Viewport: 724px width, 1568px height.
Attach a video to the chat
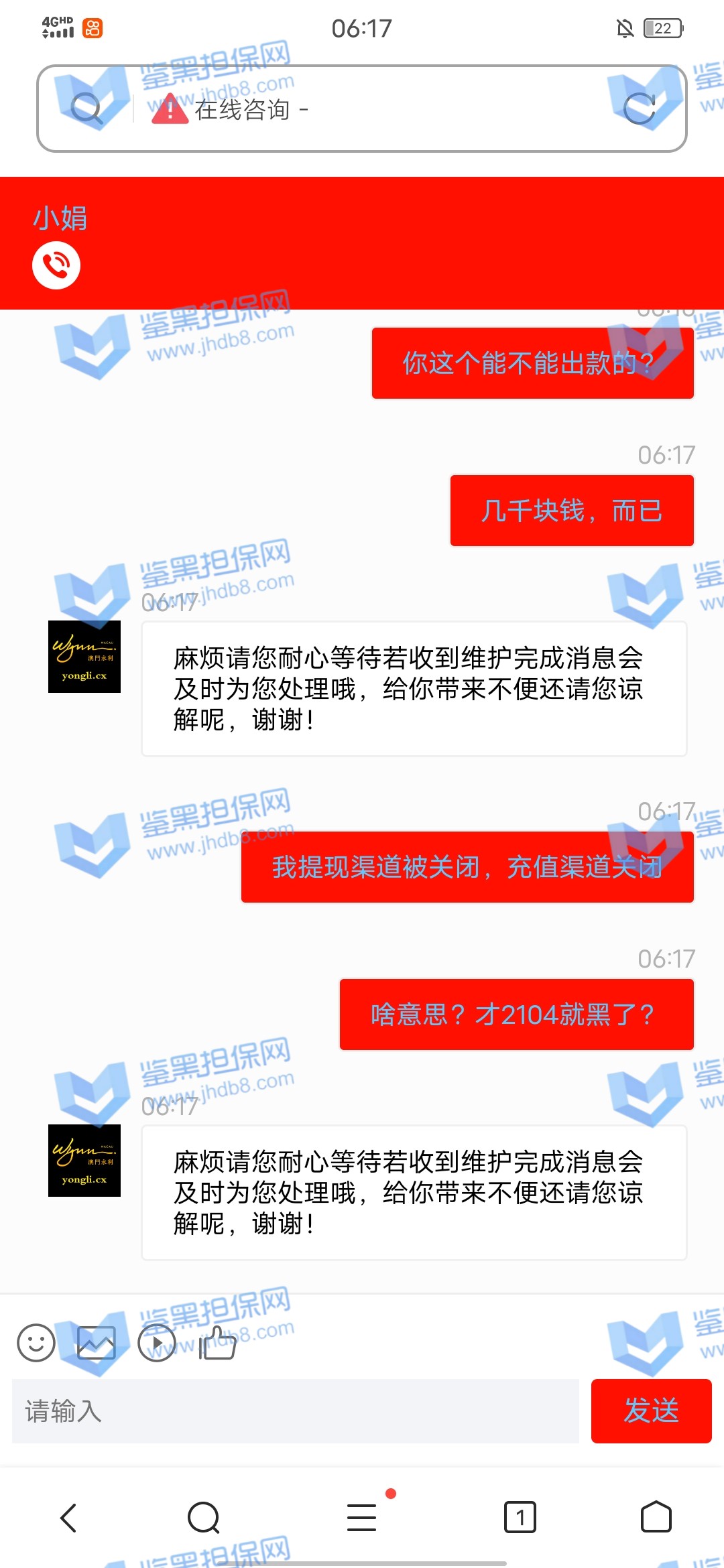(x=156, y=1343)
